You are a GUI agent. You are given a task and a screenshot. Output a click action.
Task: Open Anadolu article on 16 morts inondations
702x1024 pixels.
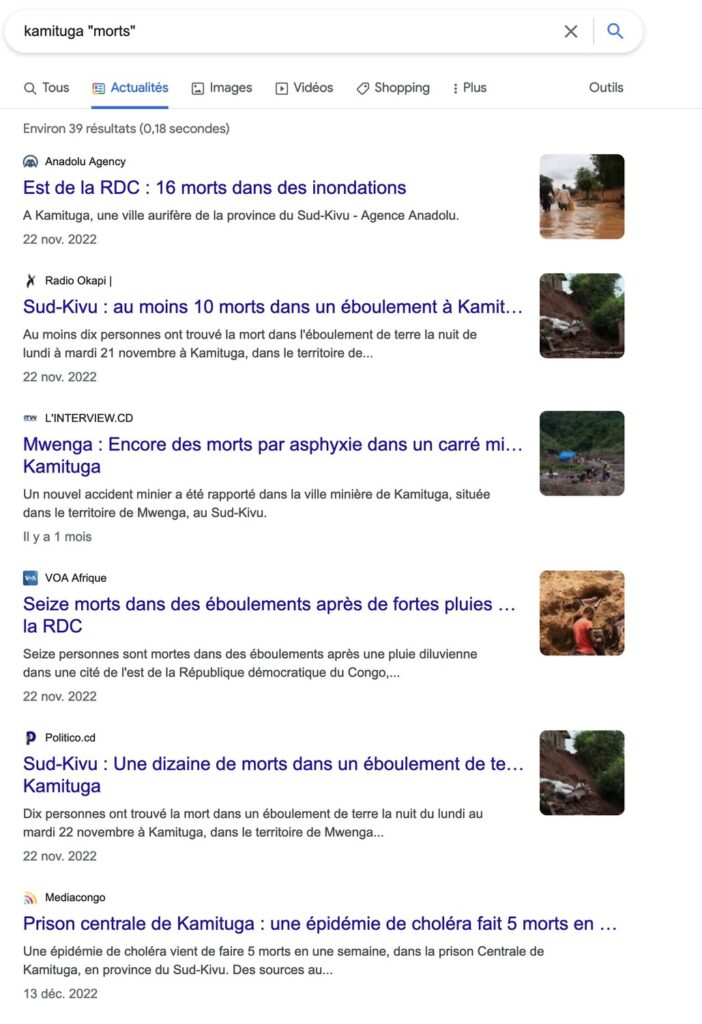coord(214,187)
